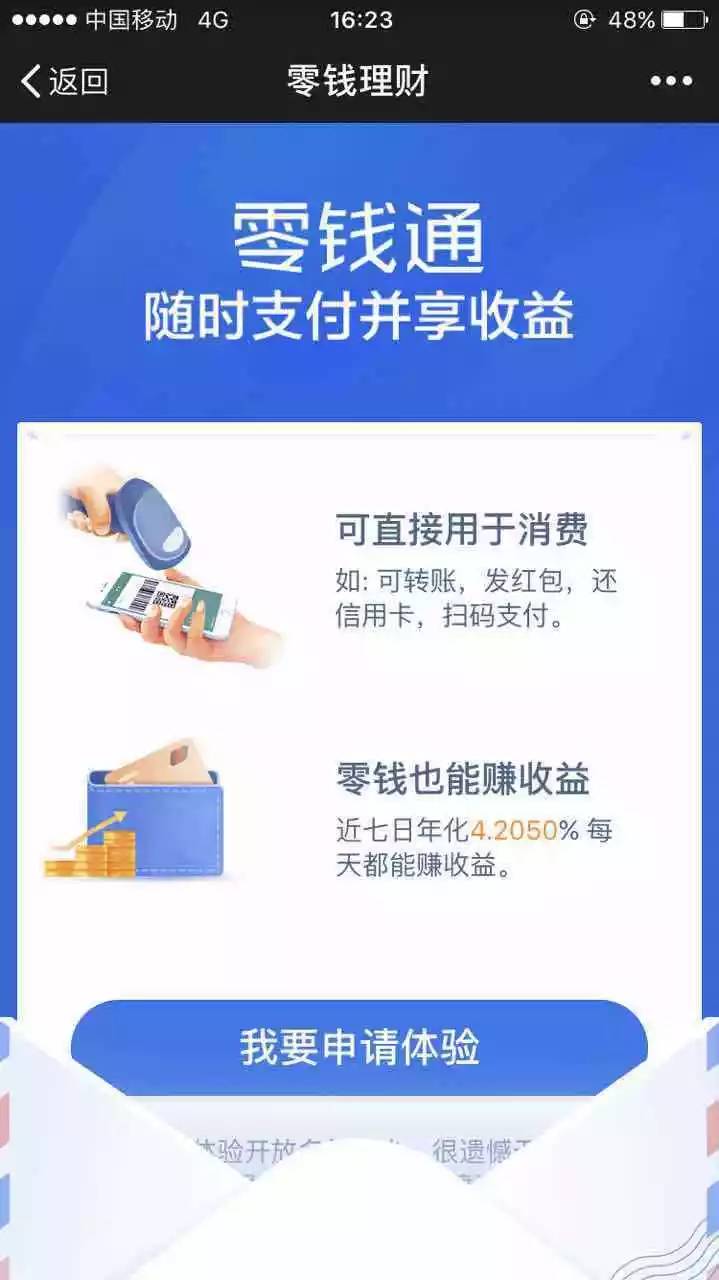
Task: Go back using the 返回 button
Action: click(64, 81)
